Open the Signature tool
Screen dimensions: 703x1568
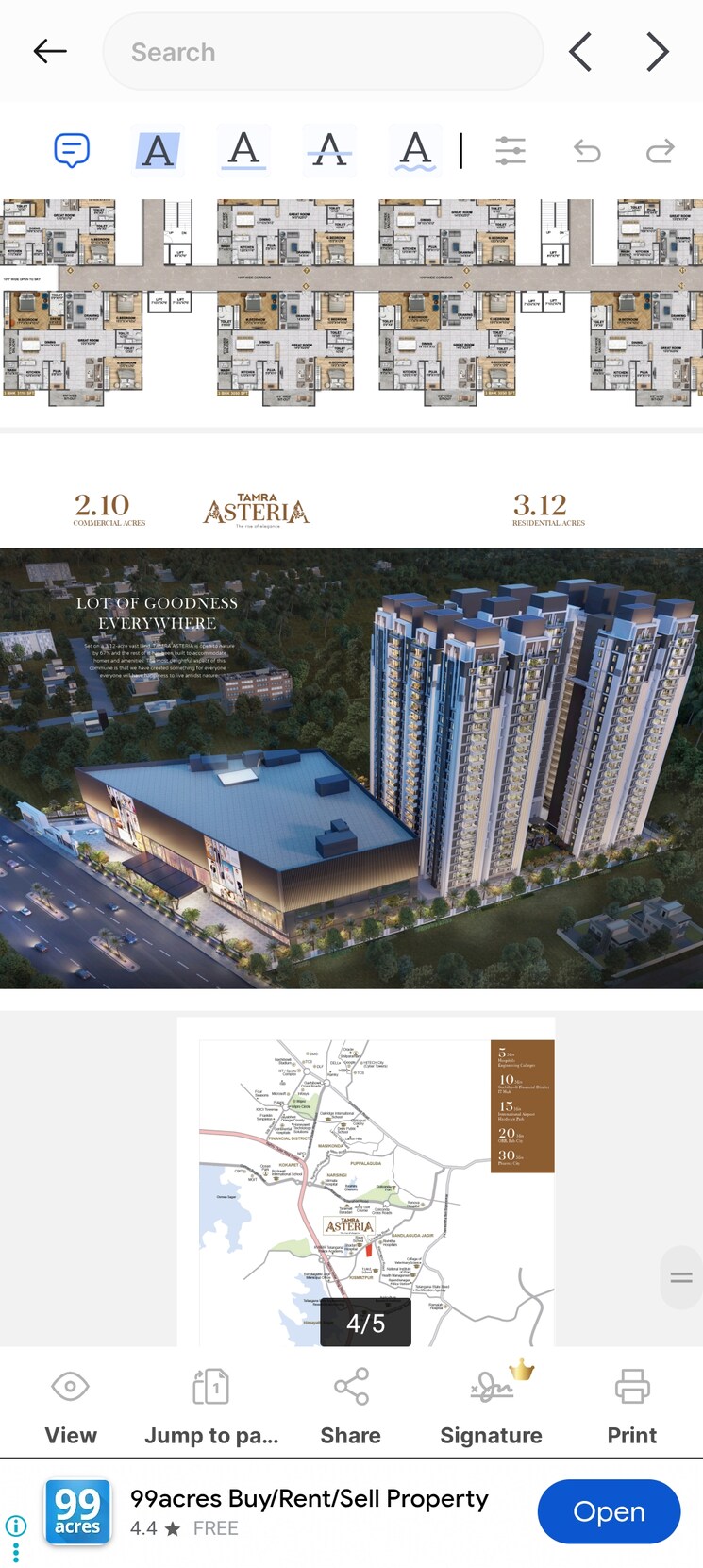click(x=491, y=1404)
